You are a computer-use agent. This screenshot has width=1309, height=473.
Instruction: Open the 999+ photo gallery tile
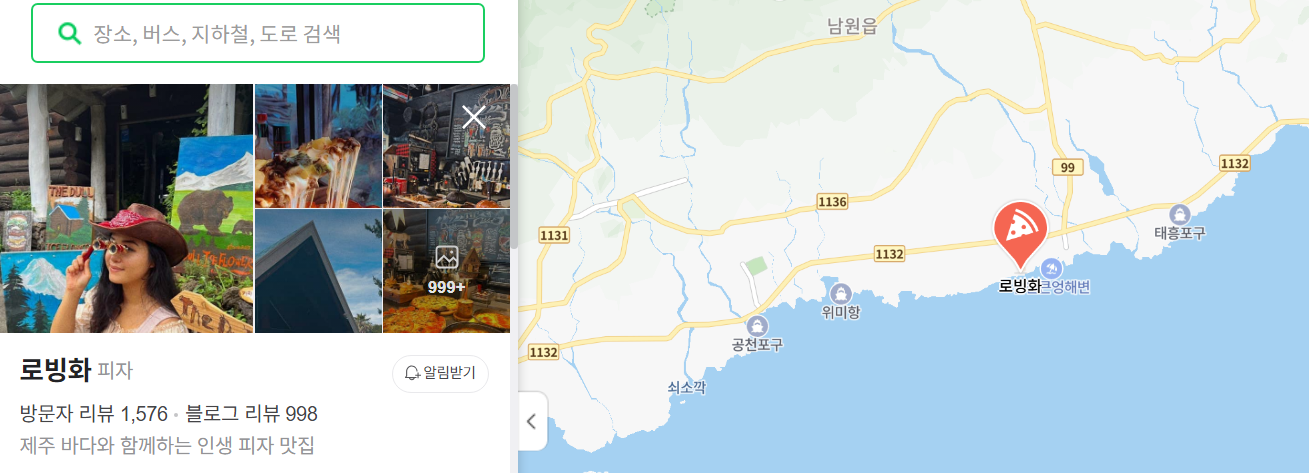pyautogui.click(x=446, y=271)
